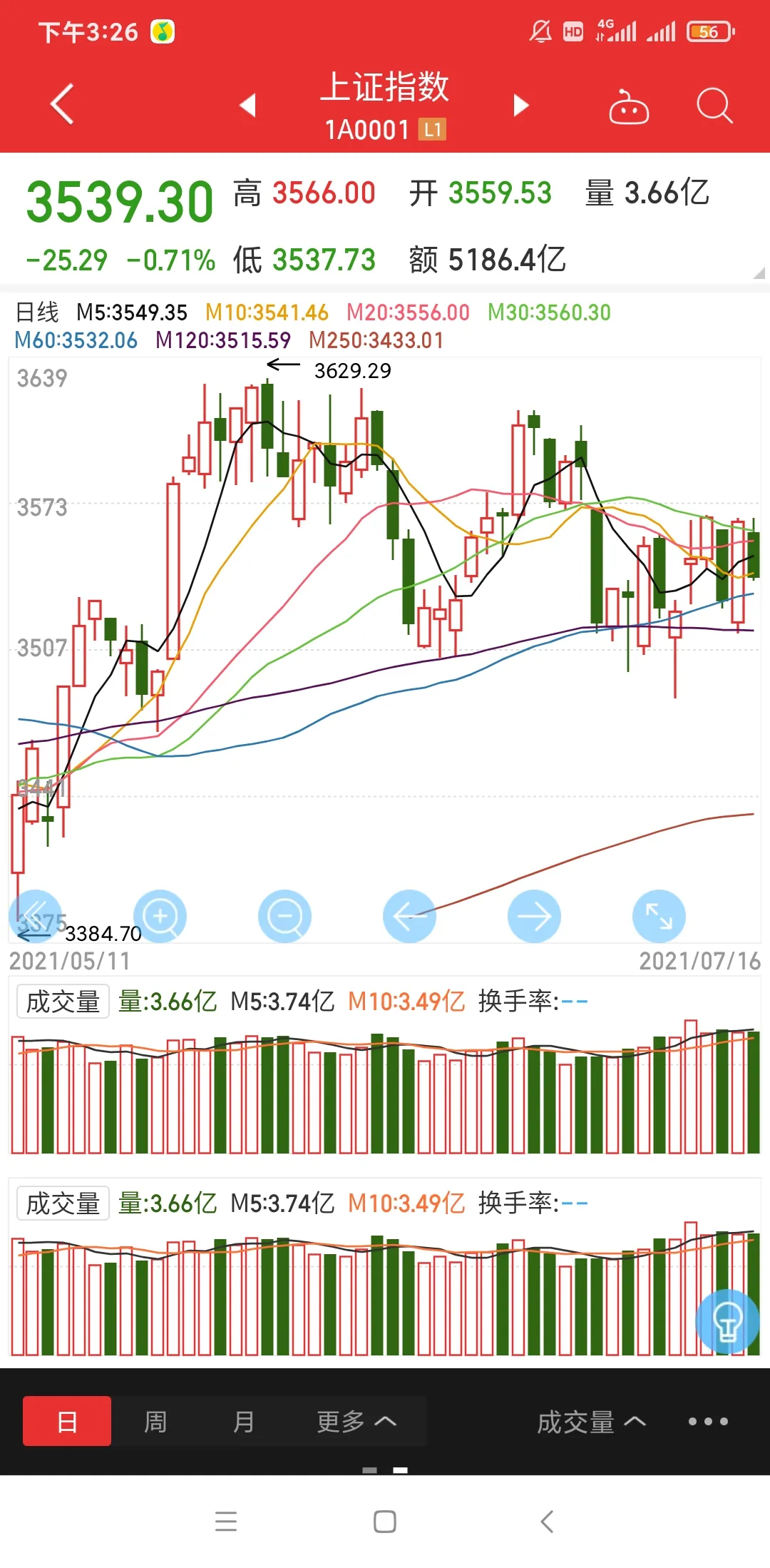Open stock search magnifier
Viewport: 770px width, 1568px height.
(x=714, y=106)
